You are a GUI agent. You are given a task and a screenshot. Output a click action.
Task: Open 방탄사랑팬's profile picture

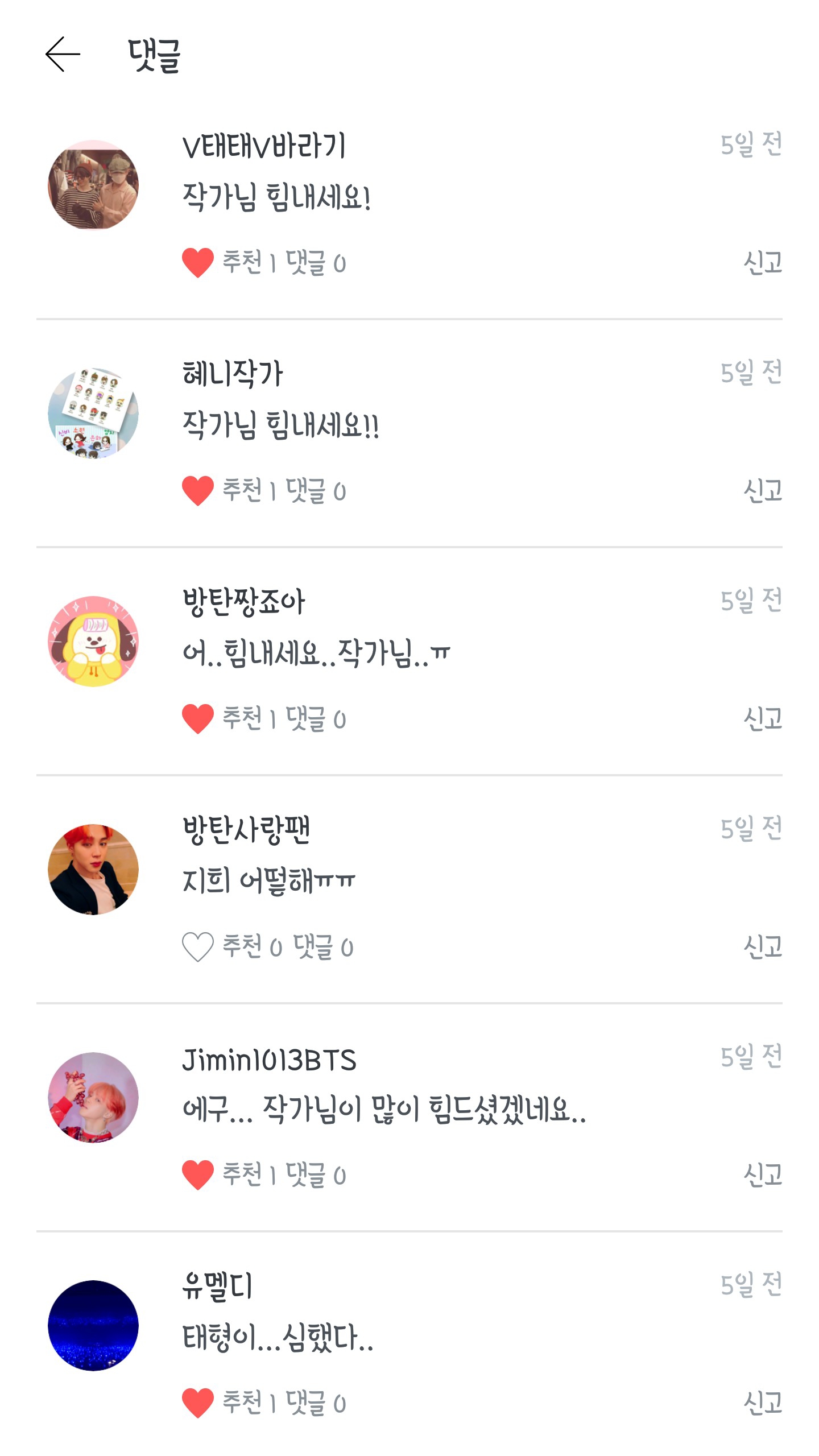[93, 870]
